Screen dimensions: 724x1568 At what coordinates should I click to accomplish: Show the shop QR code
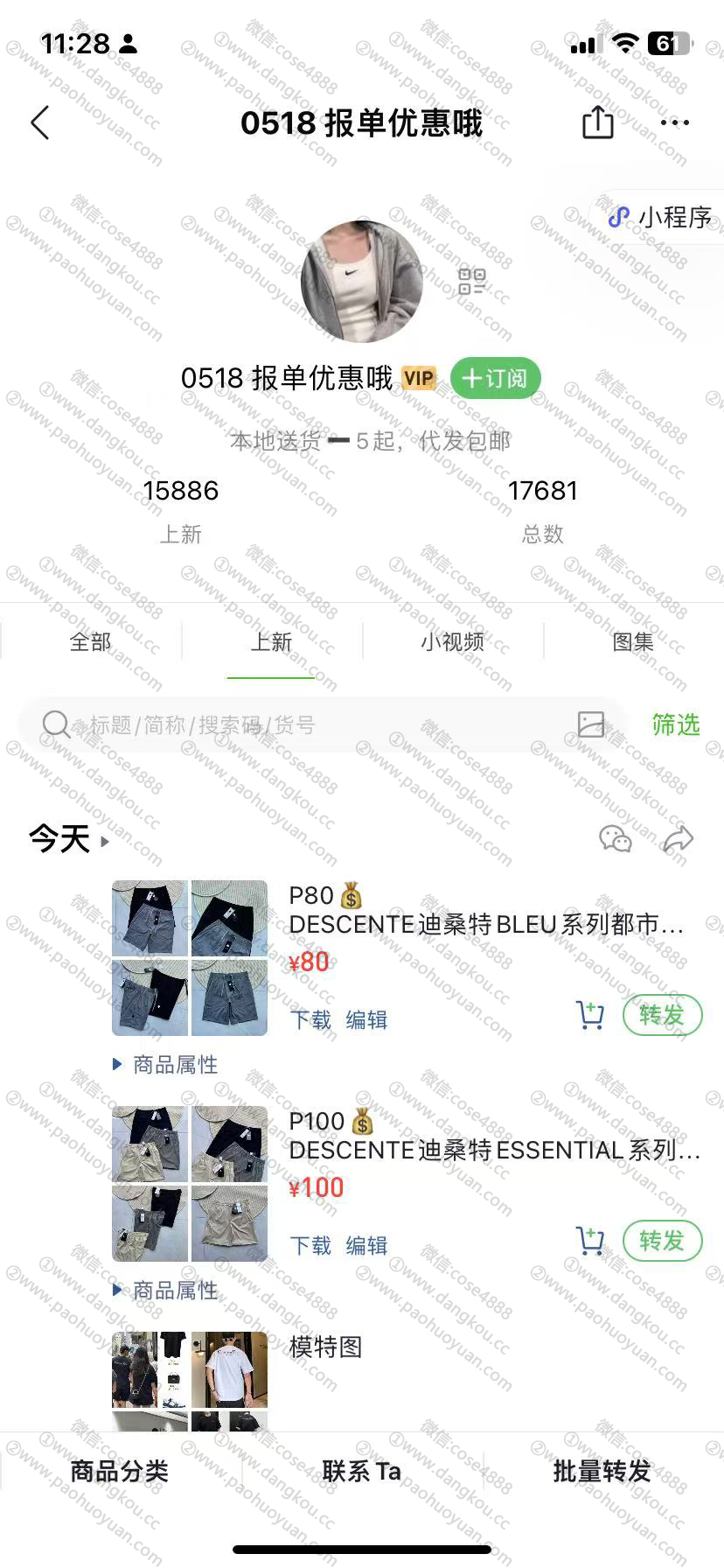pyautogui.click(x=471, y=282)
